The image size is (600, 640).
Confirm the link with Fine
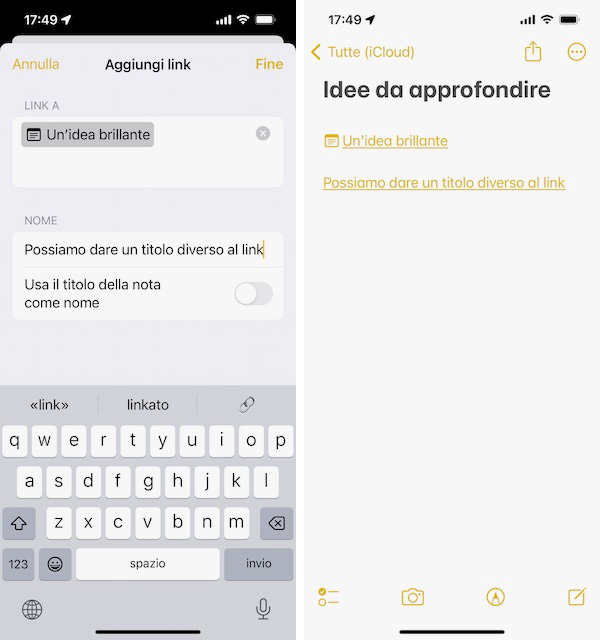tap(269, 64)
